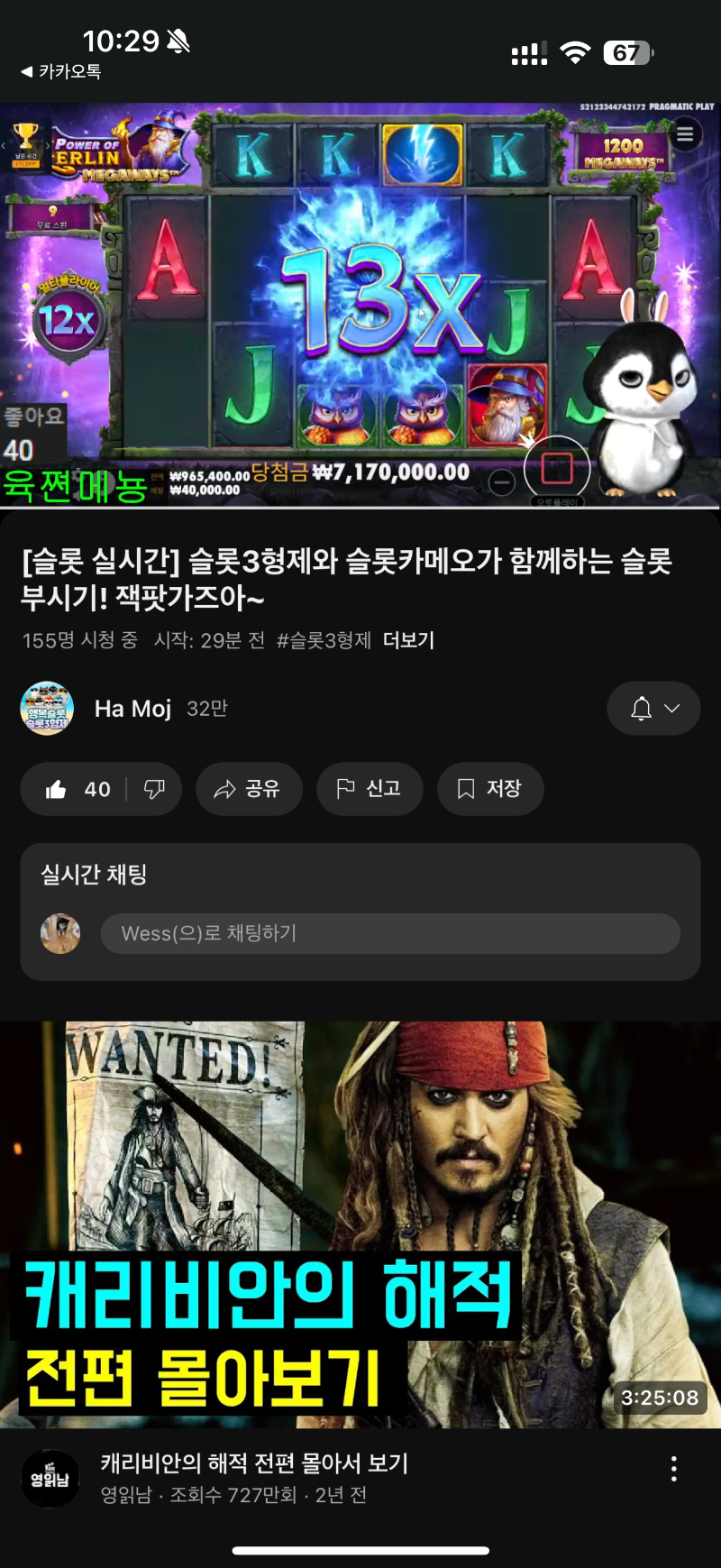Open the 영읽남 channel avatar

coord(50,1479)
